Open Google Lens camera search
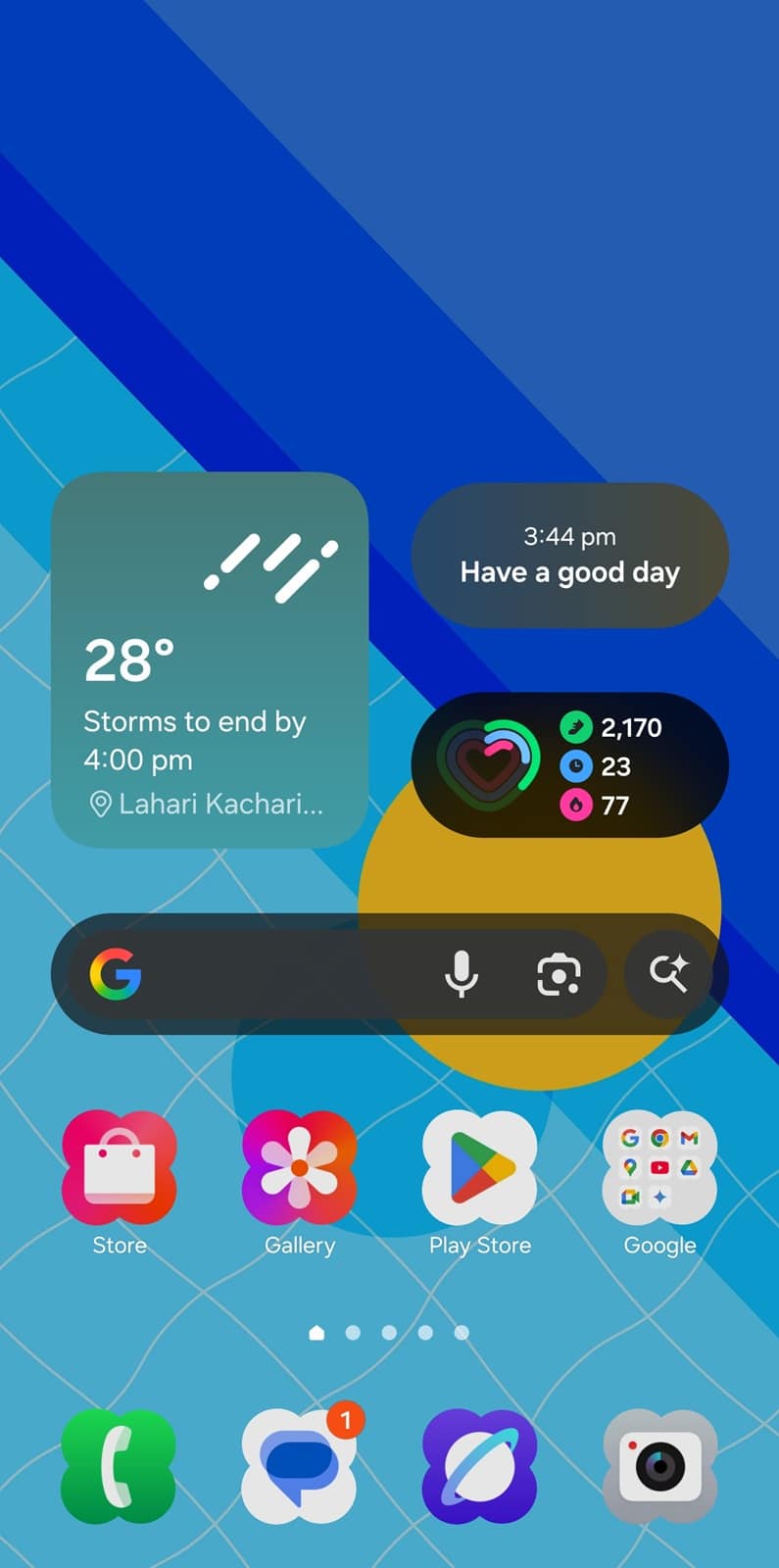The width and height of the screenshot is (779, 1568). point(559,974)
